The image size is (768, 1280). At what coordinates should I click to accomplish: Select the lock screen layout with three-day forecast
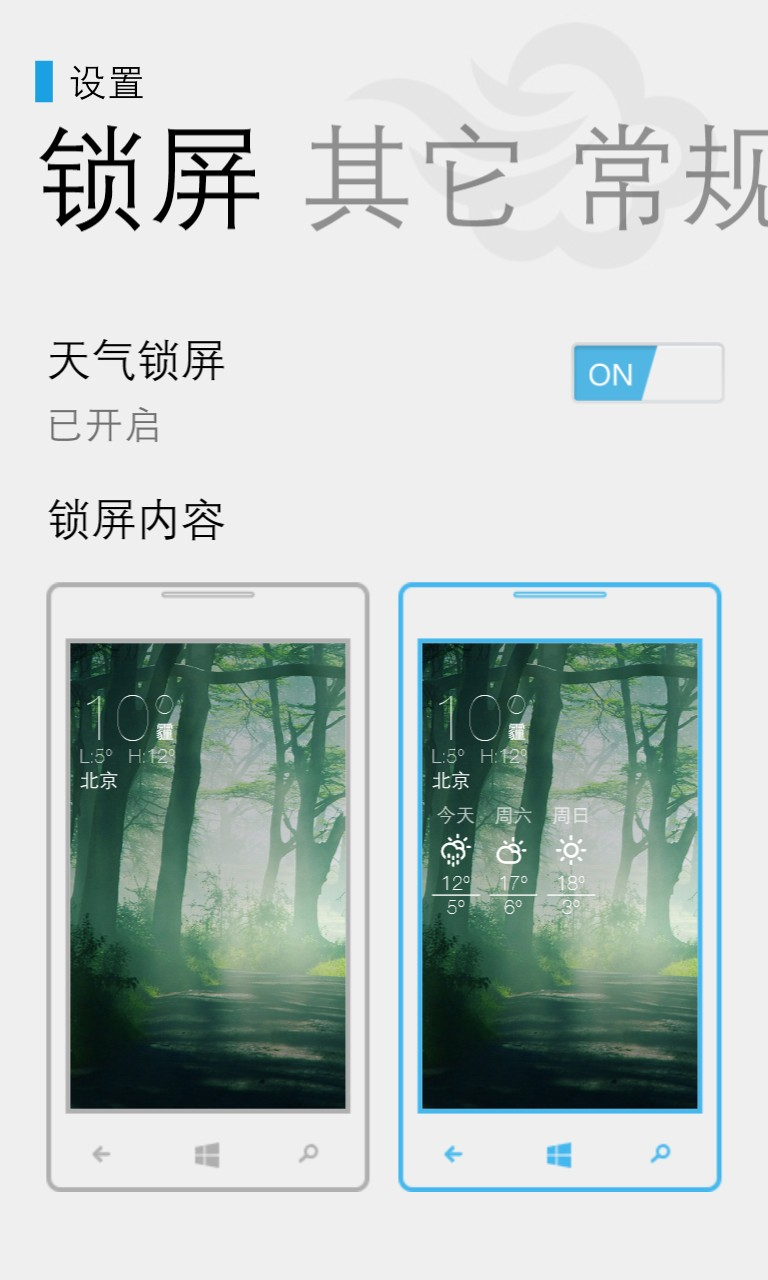[x=560, y=886]
